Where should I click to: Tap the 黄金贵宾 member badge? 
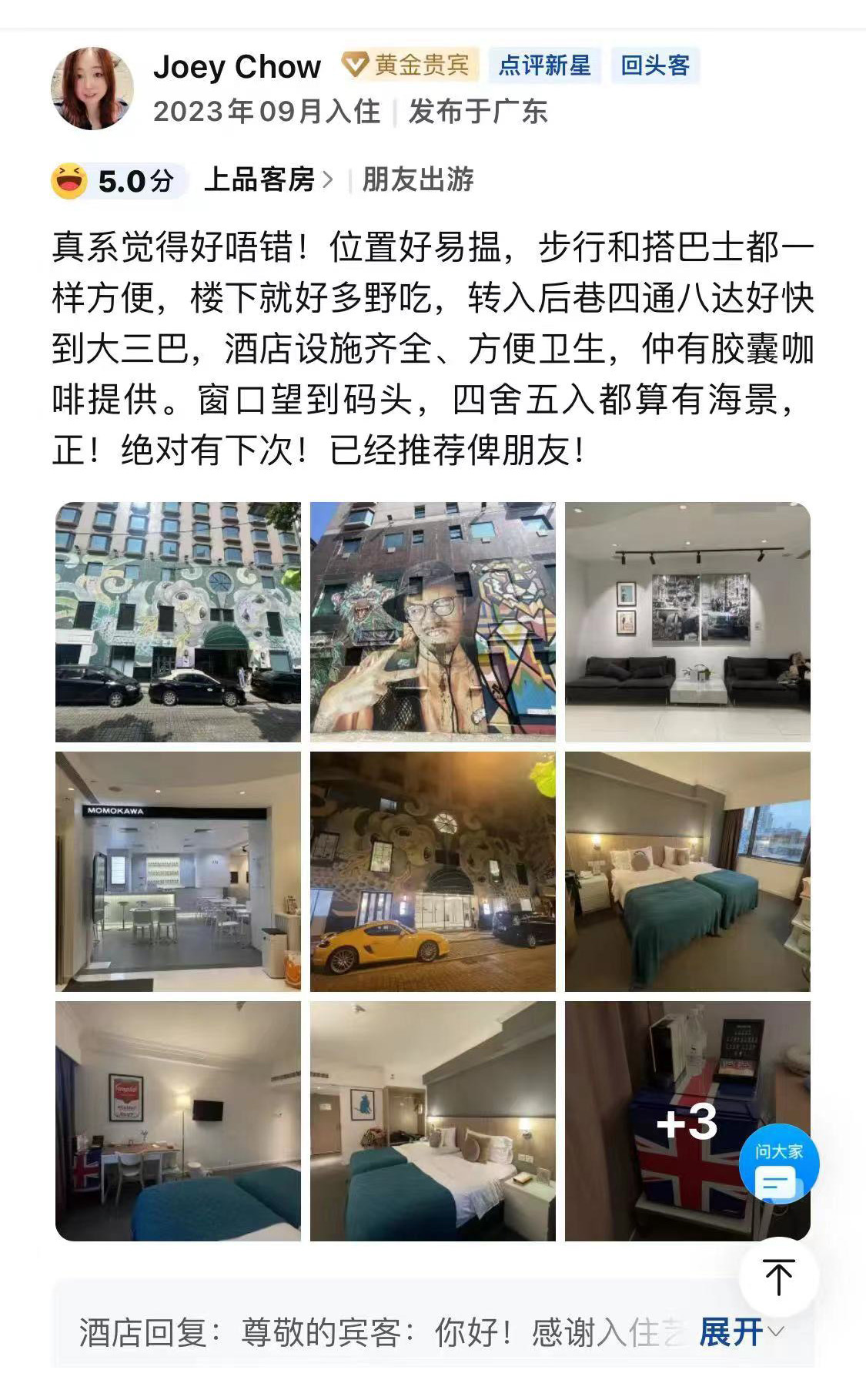click(x=411, y=65)
